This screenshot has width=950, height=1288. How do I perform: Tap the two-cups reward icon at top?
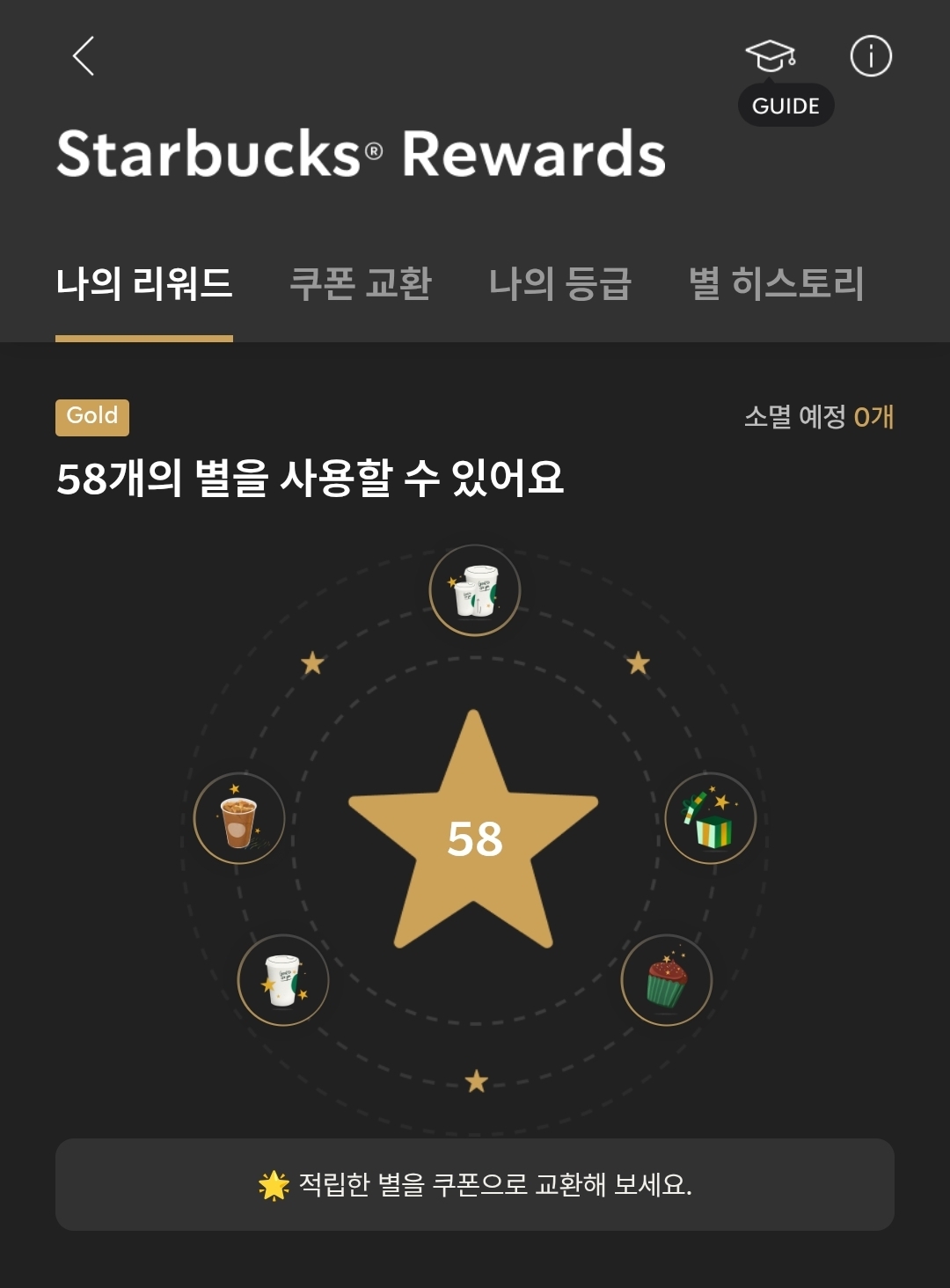click(x=475, y=590)
